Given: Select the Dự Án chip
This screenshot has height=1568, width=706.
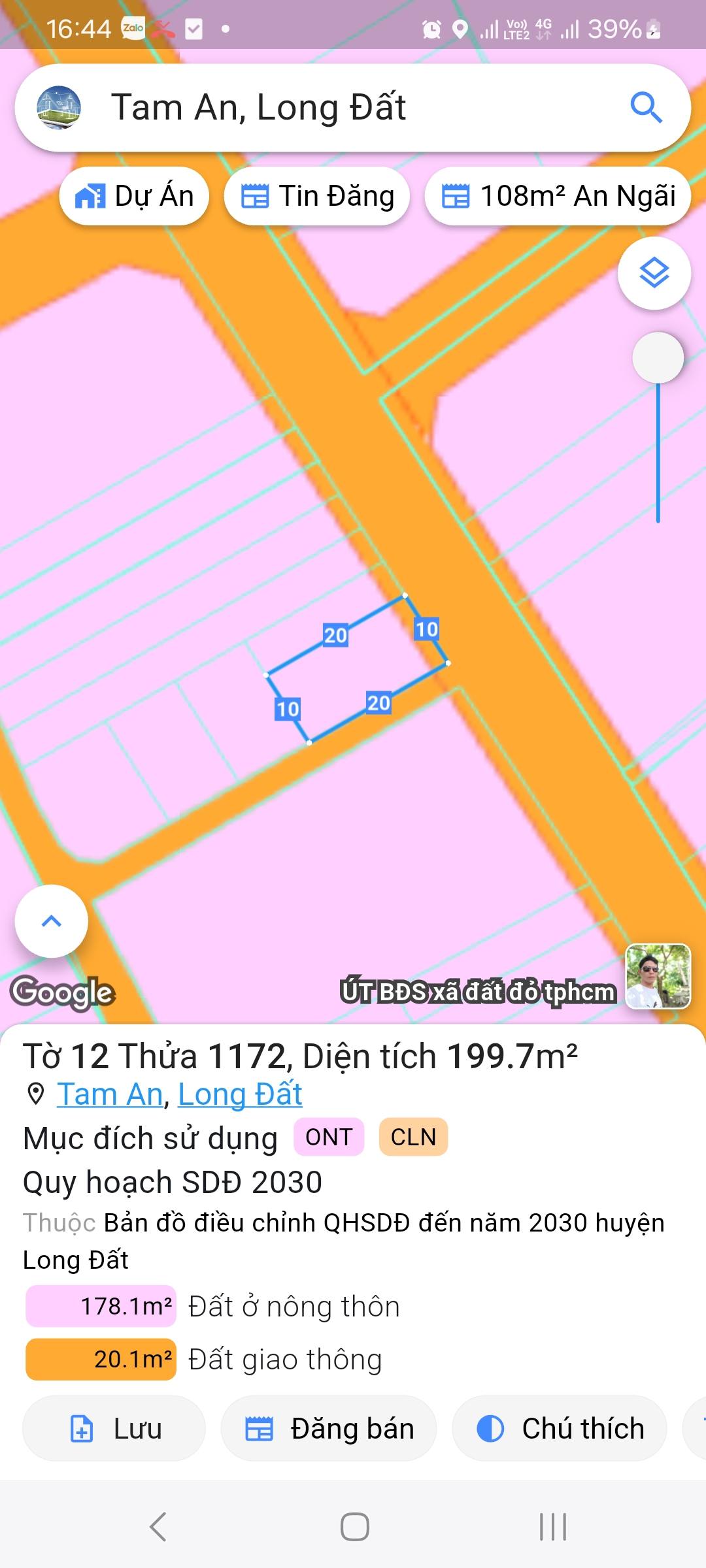Looking at the screenshot, I should (x=134, y=196).
